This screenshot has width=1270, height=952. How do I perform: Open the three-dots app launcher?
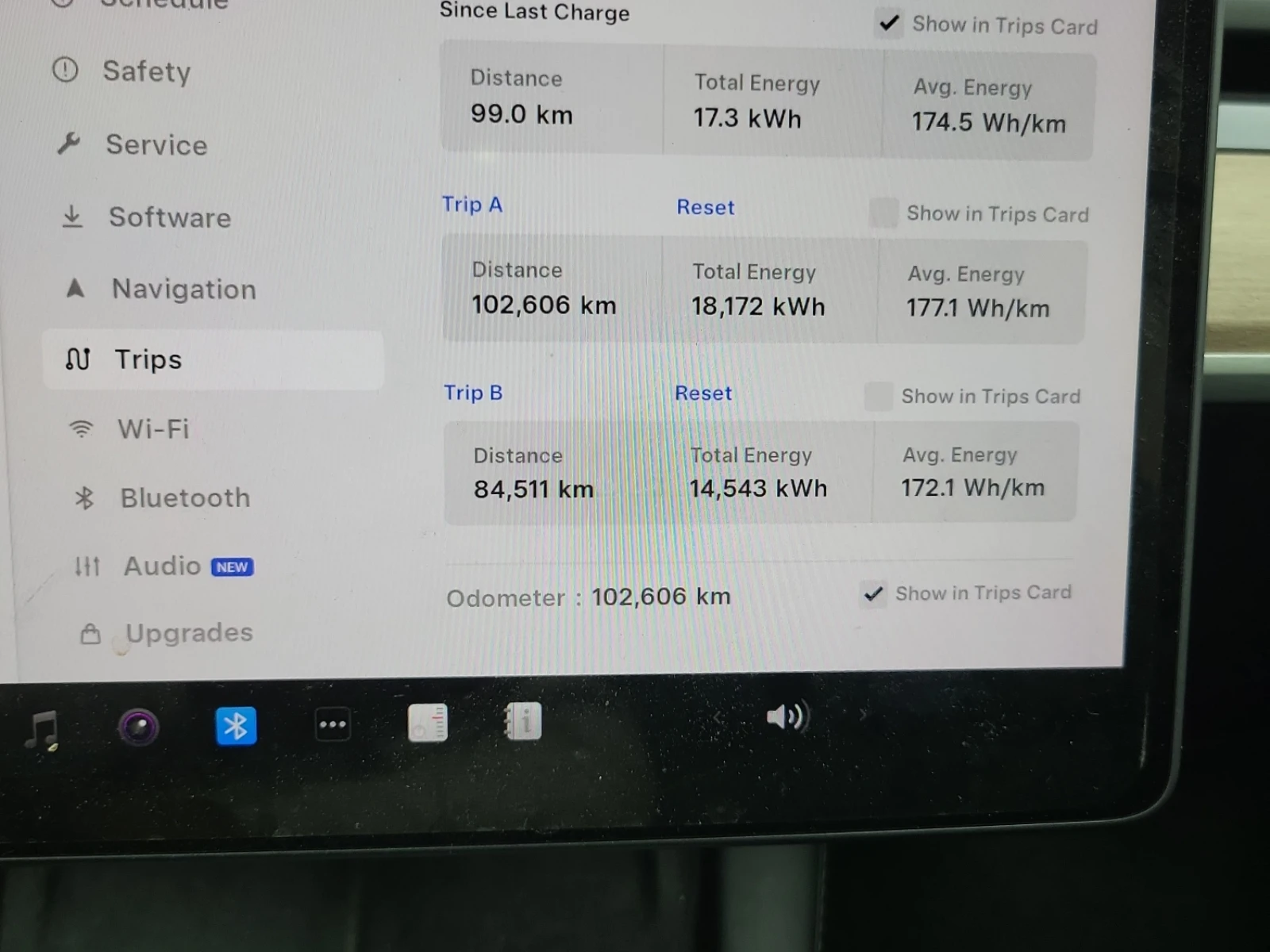pos(333,724)
